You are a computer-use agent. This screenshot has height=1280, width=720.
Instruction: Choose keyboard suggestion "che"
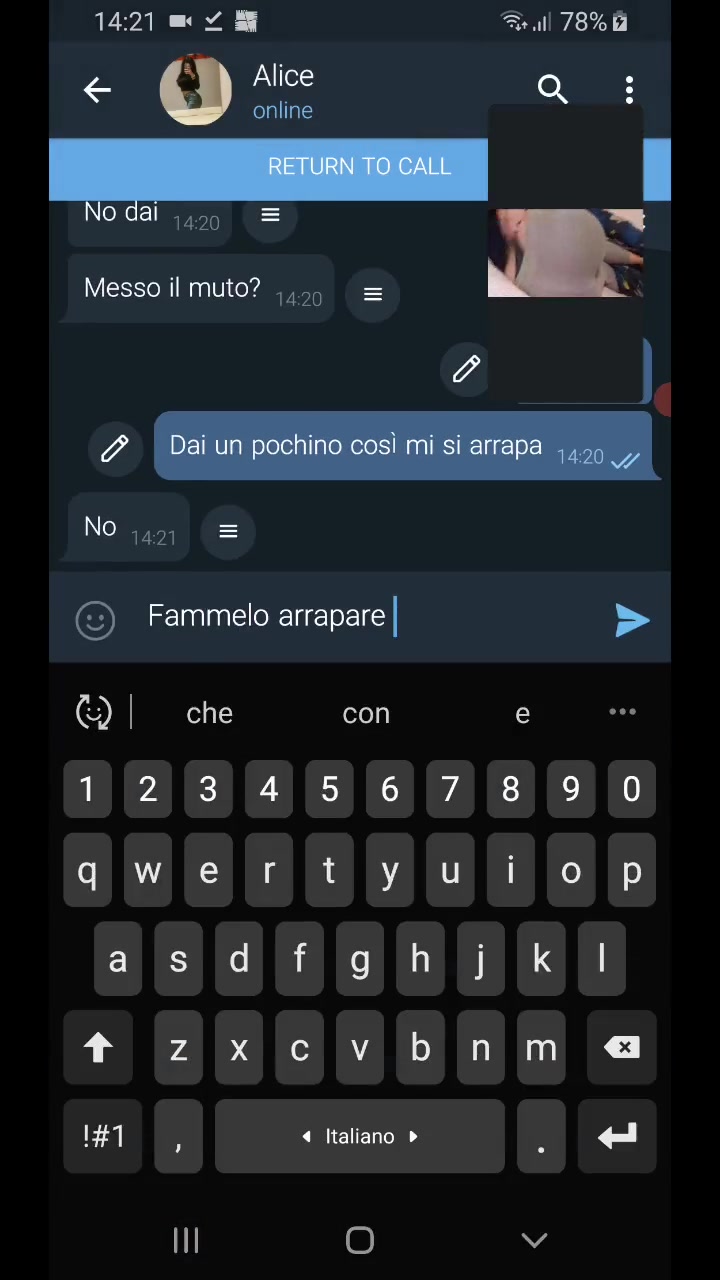(x=209, y=713)
